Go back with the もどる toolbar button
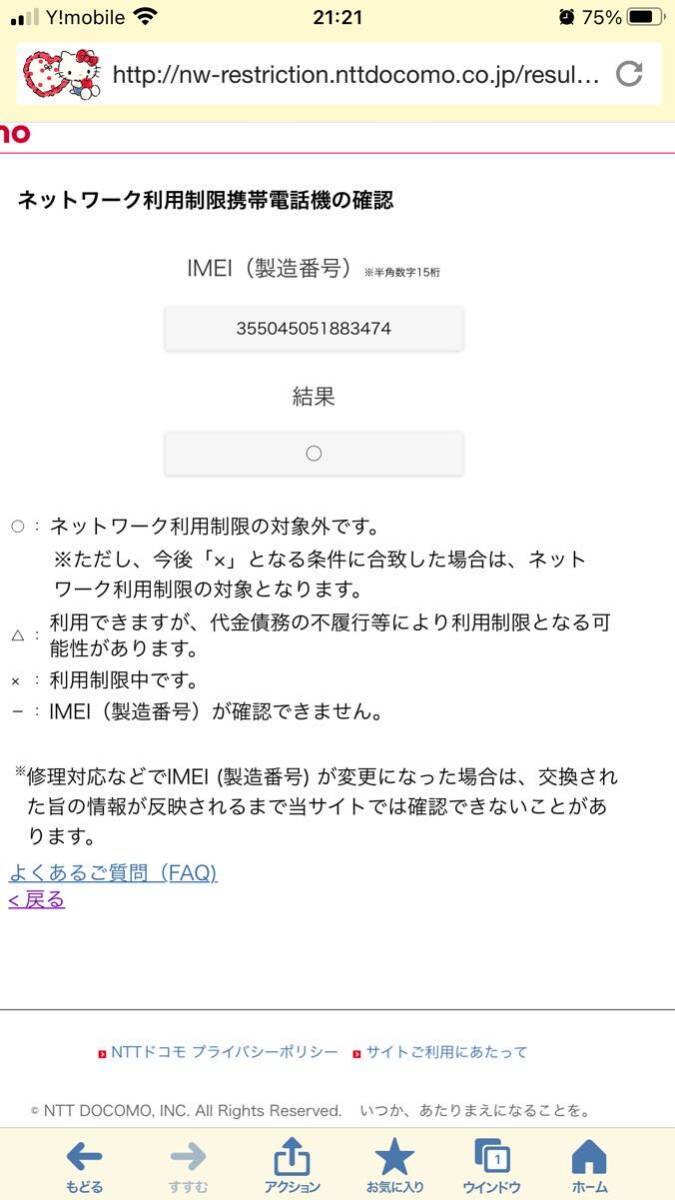 pyautogui.click(x=84, y=1166)
